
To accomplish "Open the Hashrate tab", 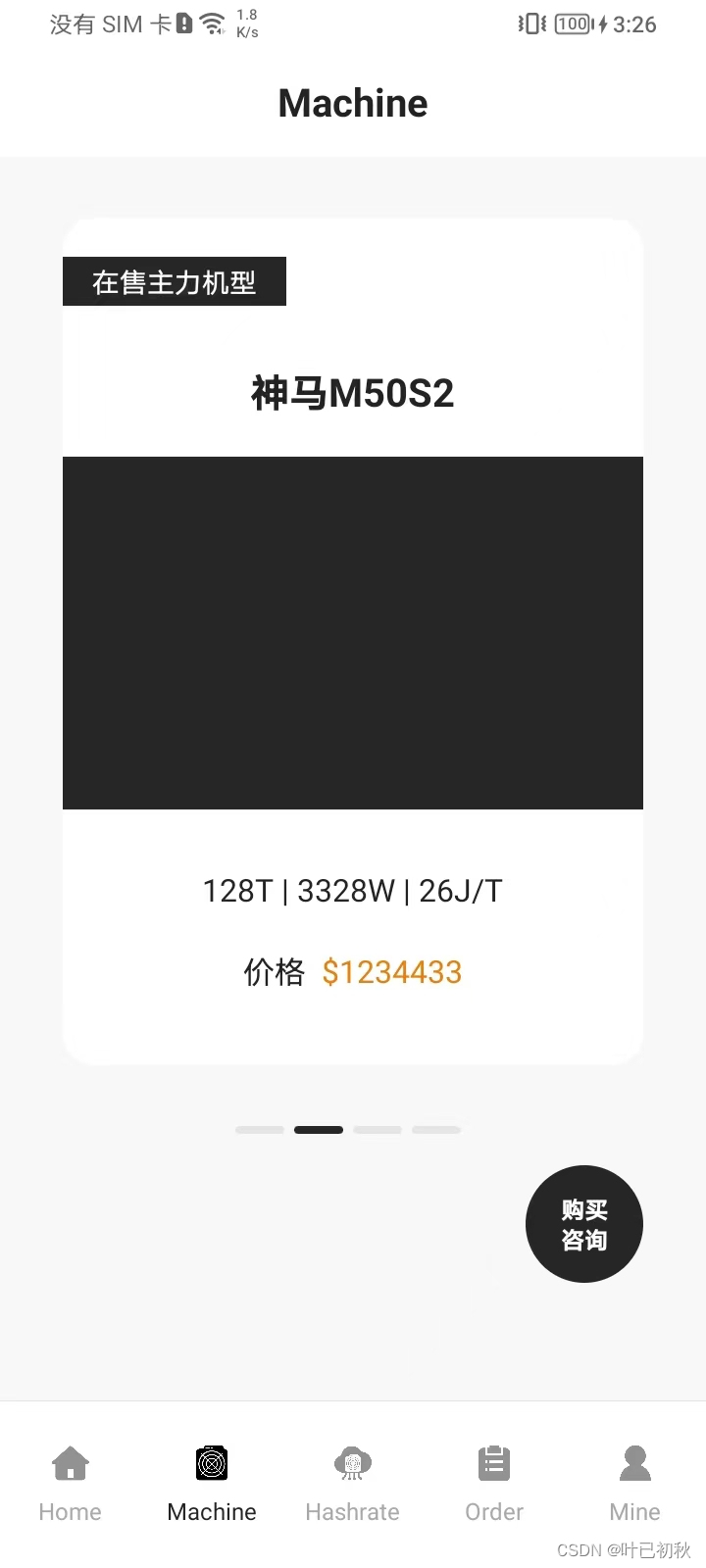I will [x=353, y=1484].
